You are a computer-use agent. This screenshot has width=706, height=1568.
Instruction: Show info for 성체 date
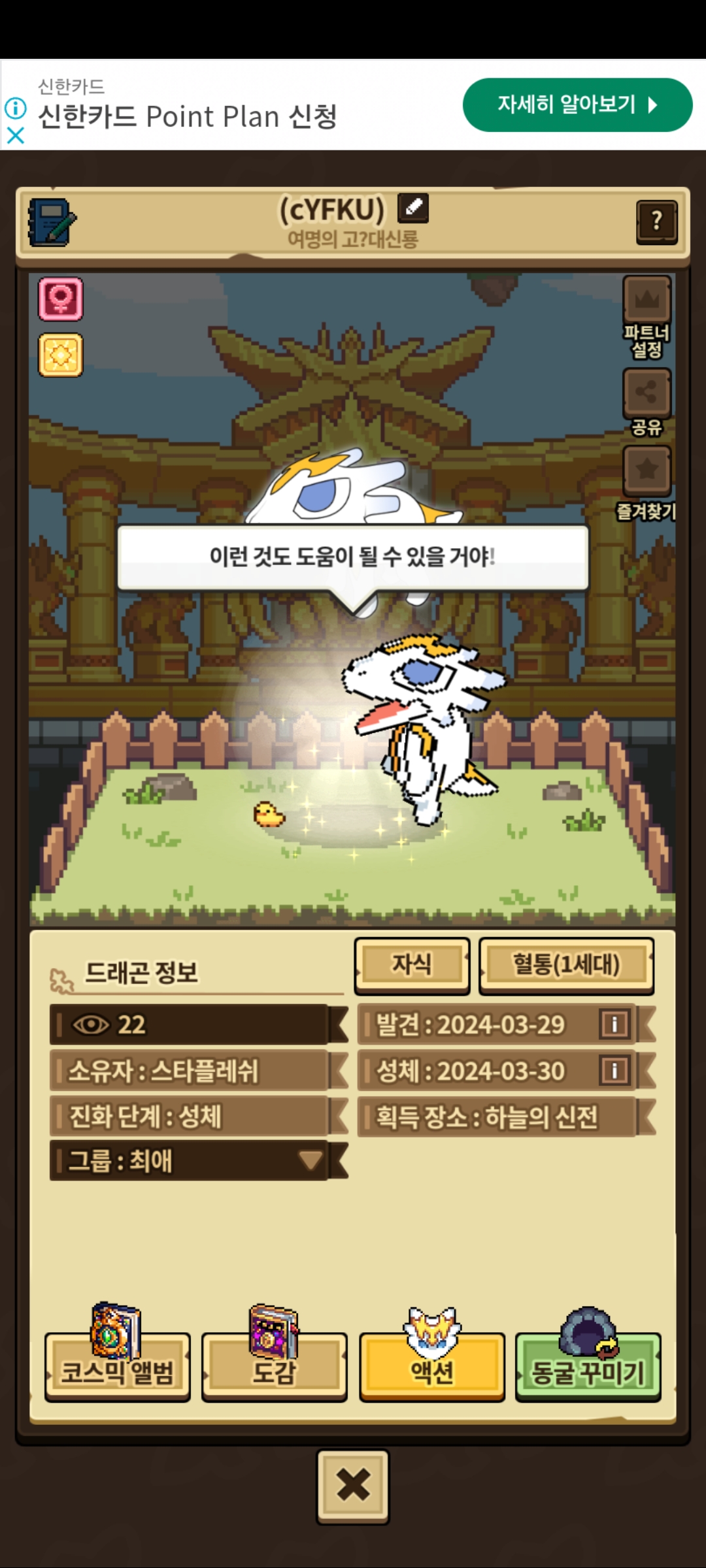pyautogui.click(x=614, y=1070)
